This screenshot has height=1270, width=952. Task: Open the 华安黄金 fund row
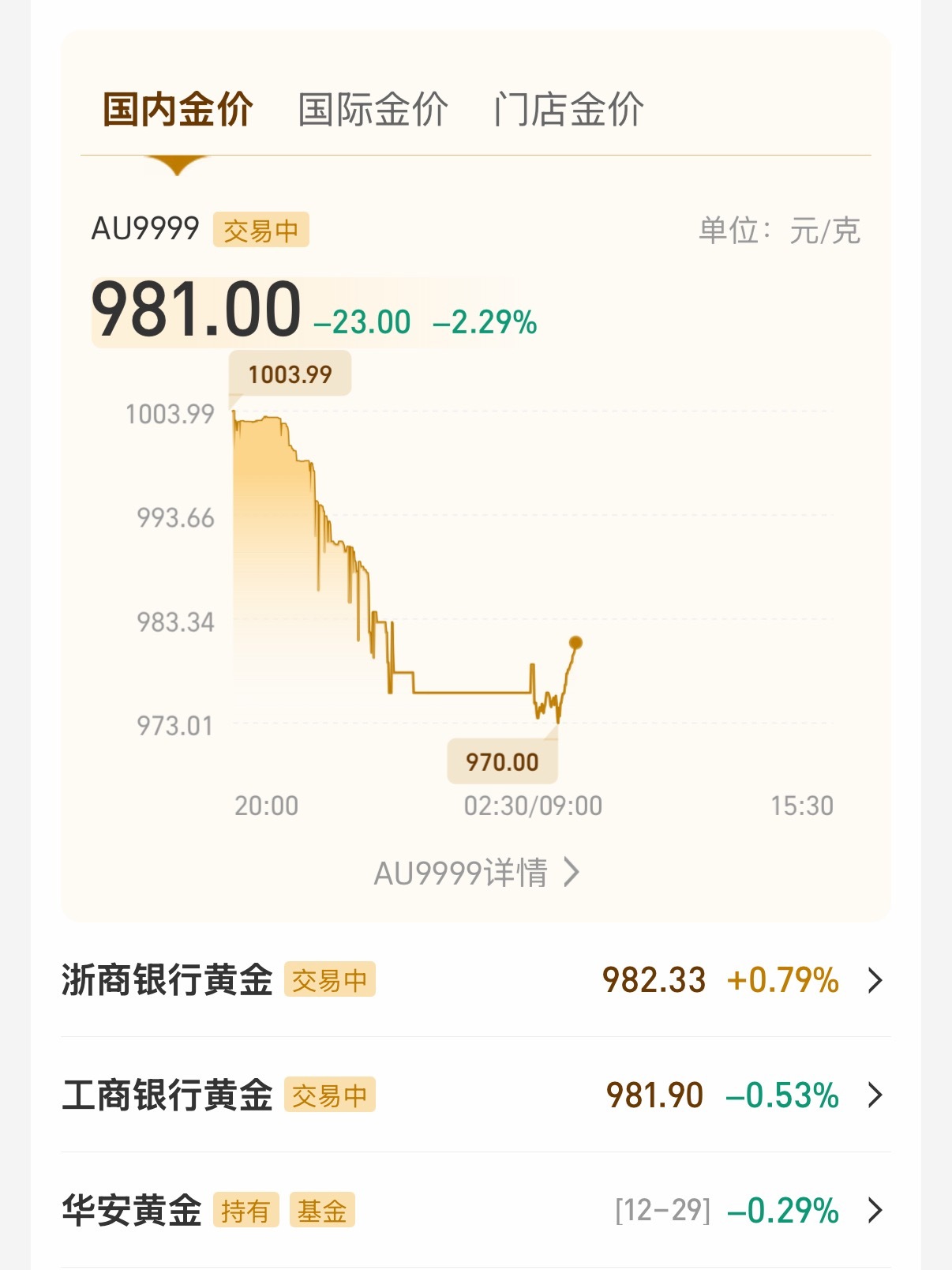pyautogui.click(x=475, y=1210)
